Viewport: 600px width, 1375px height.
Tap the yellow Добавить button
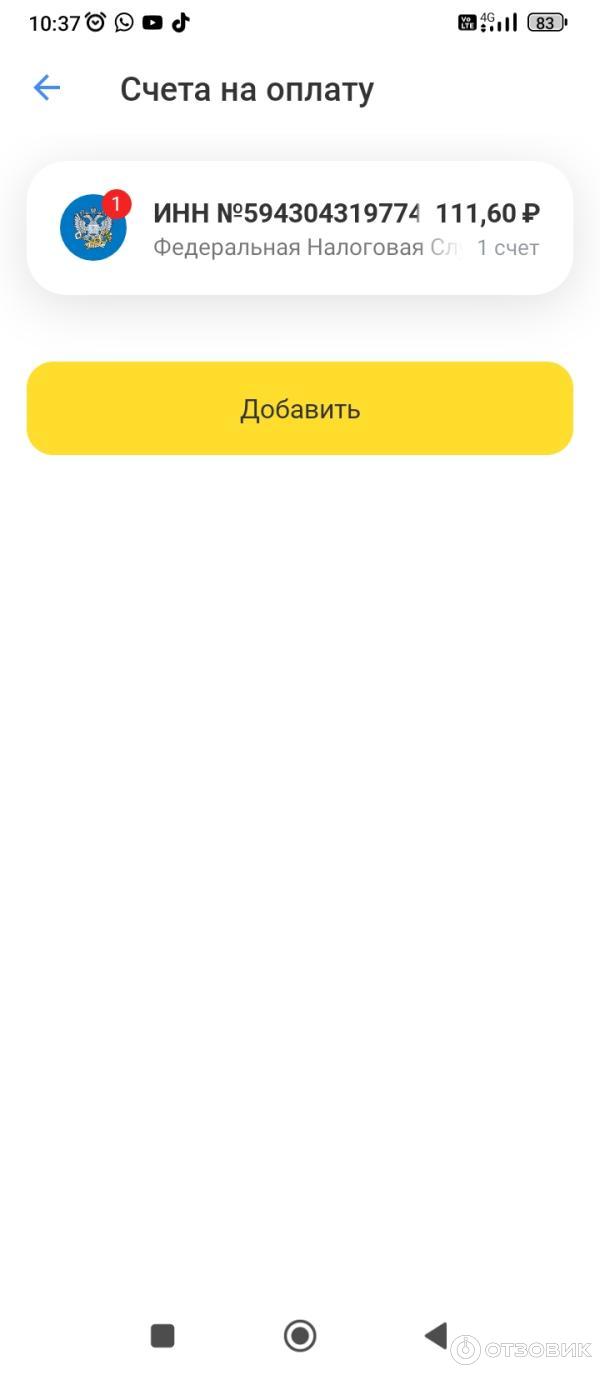pos(300,408)
